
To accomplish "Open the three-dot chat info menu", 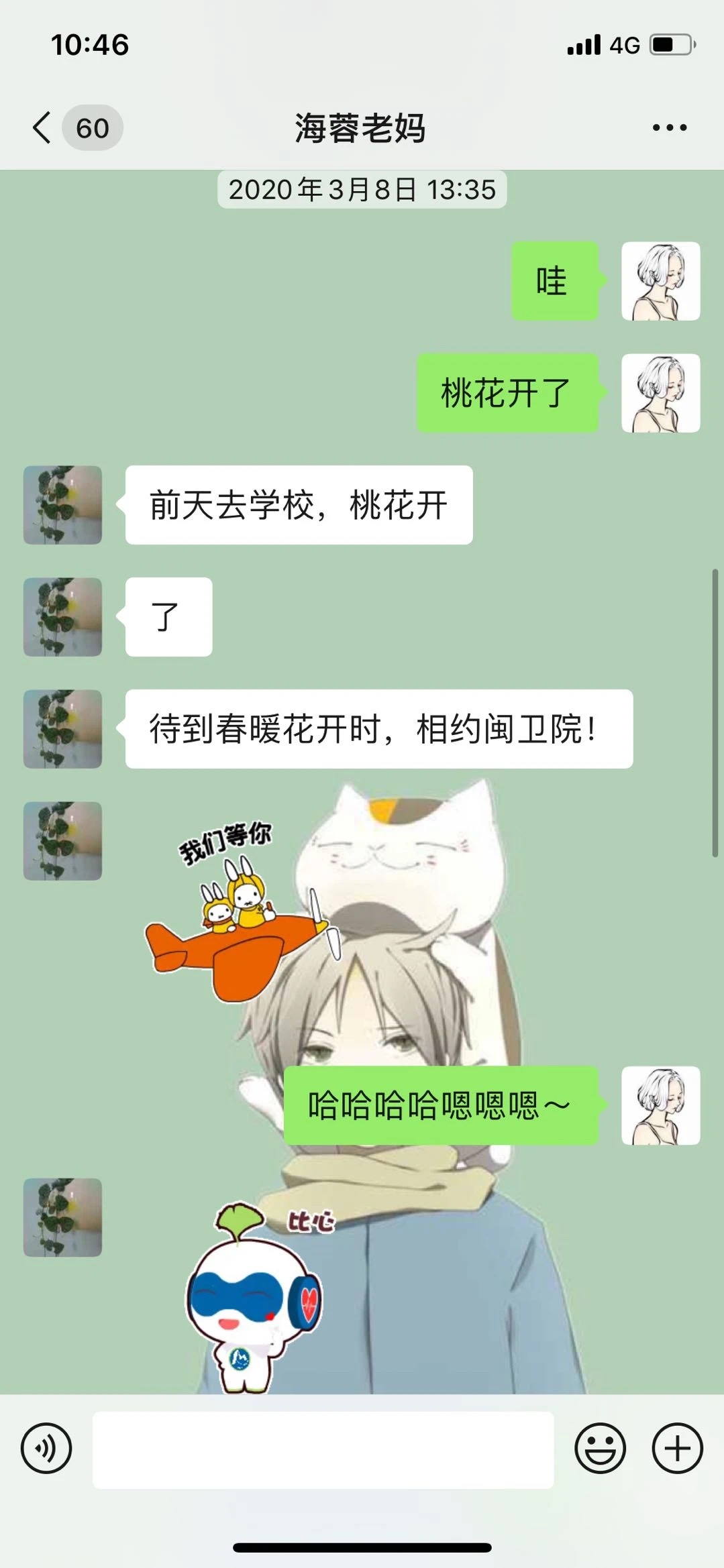I will tap(669, 127).
